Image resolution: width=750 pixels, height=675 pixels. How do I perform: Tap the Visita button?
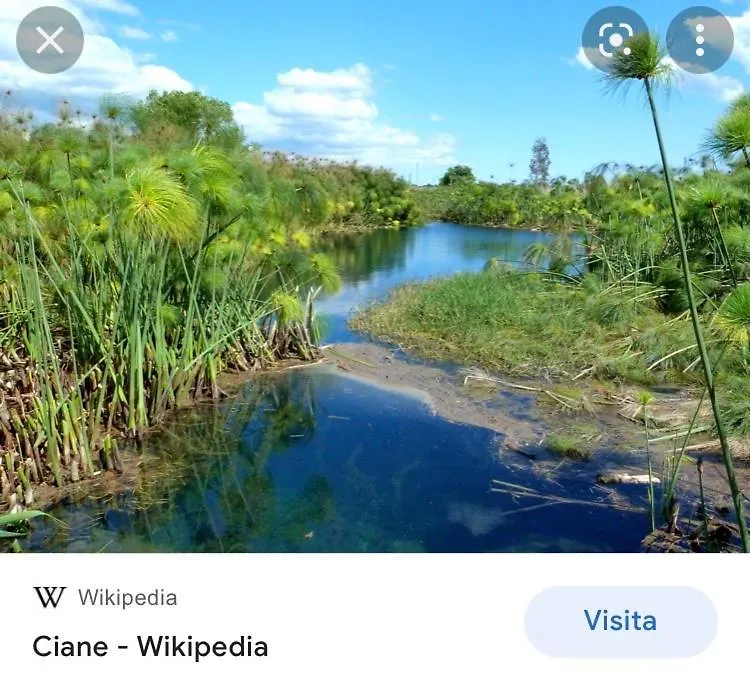click(620, 621)
